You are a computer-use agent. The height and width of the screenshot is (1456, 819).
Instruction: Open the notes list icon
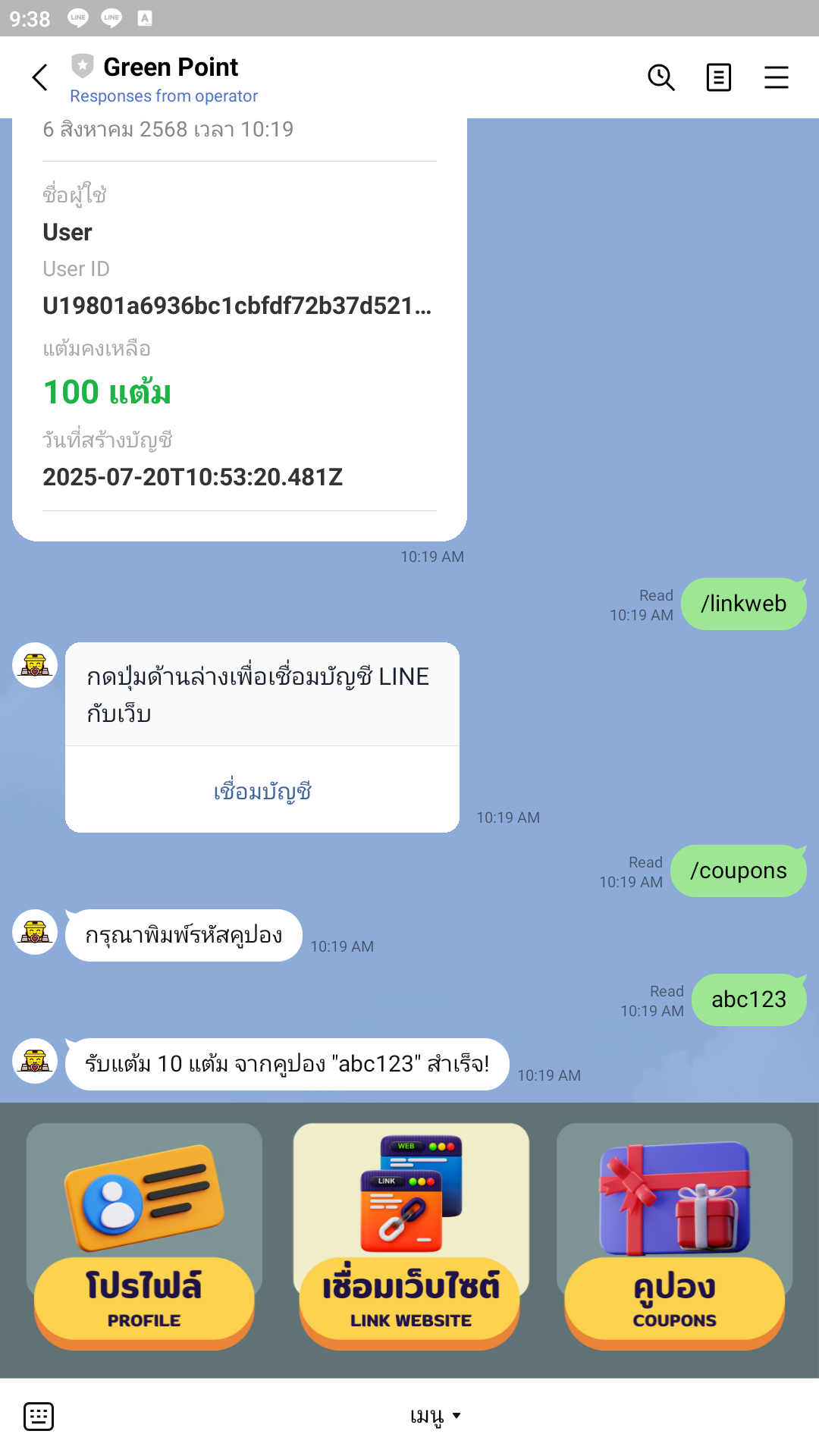(x=718, y=77)
